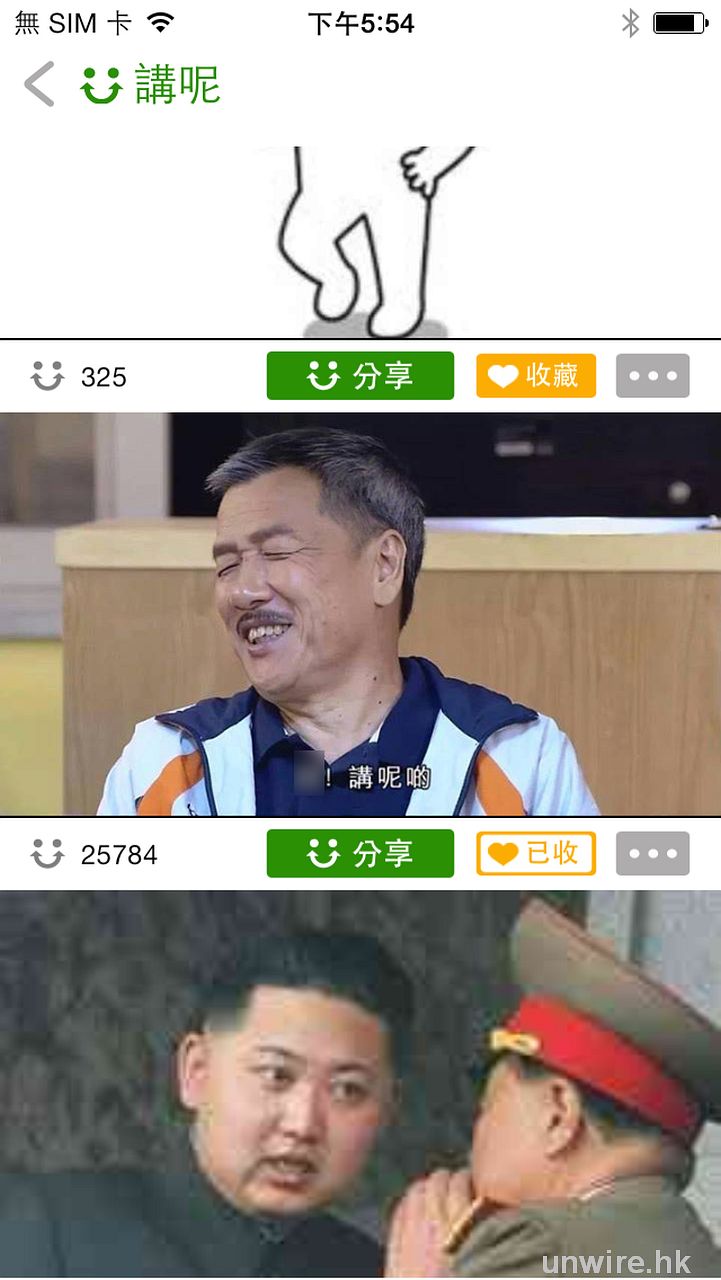Open the meme image captioned 講呢啲
This screenshot has width=721, height=1280.
coord(360,614)
